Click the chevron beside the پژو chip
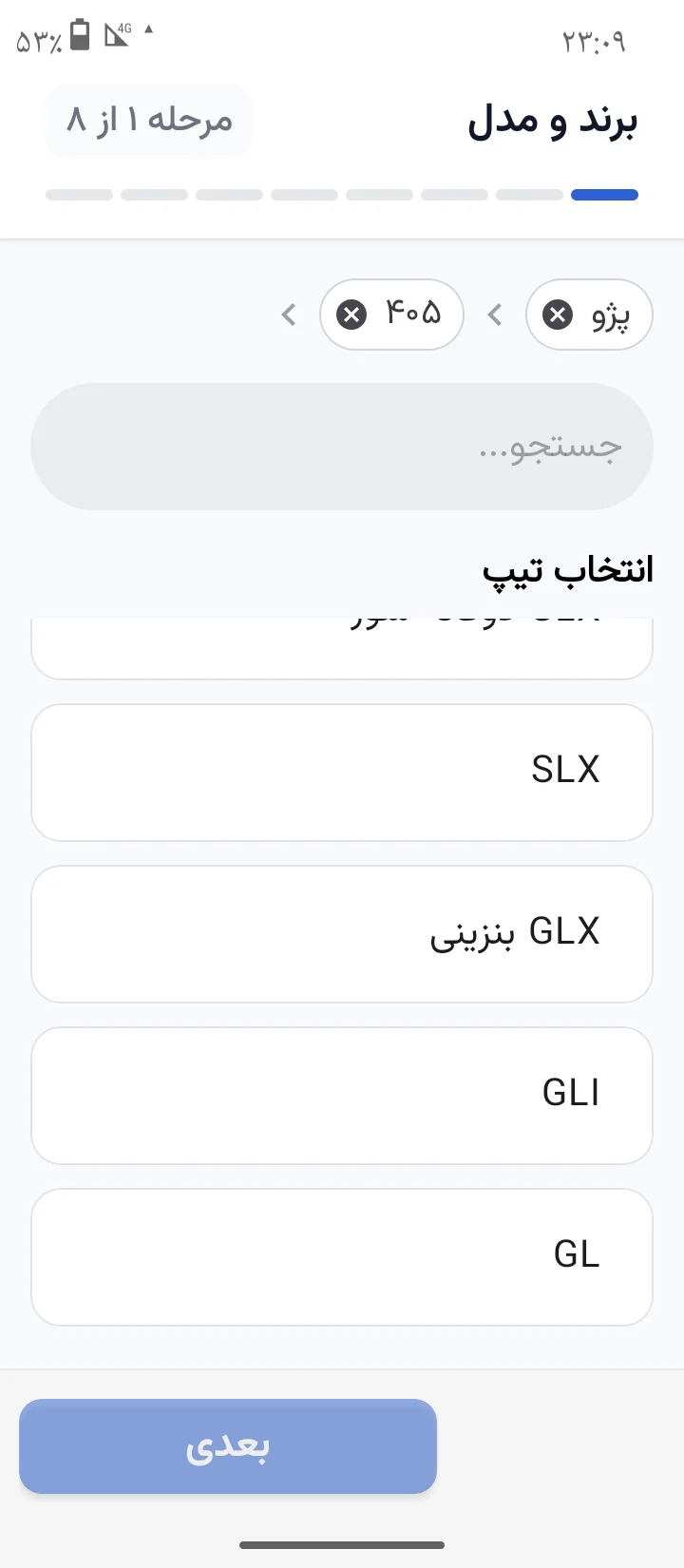The image size is (684, 1568). (x=494, y=315)
